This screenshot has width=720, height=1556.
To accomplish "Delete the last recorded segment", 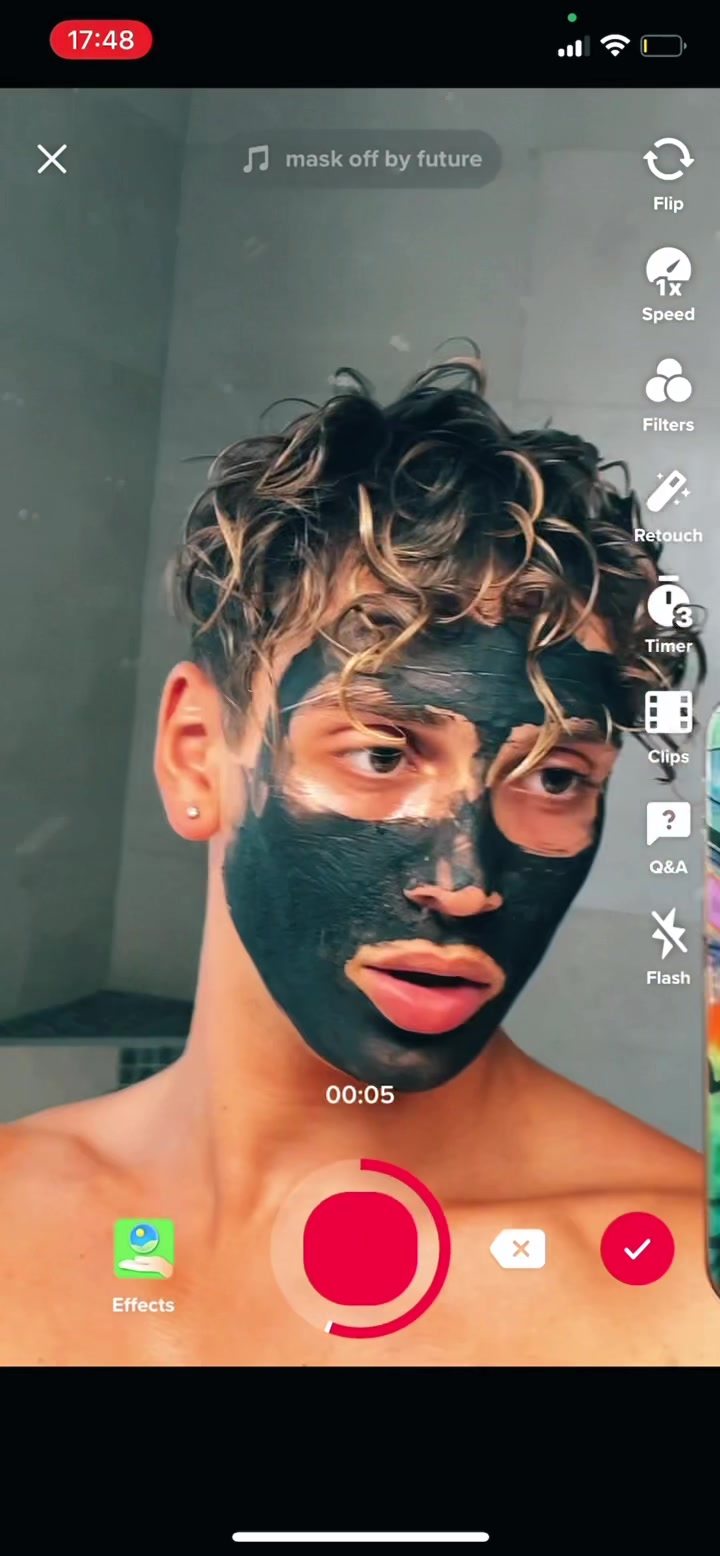I will (519, 1249).
